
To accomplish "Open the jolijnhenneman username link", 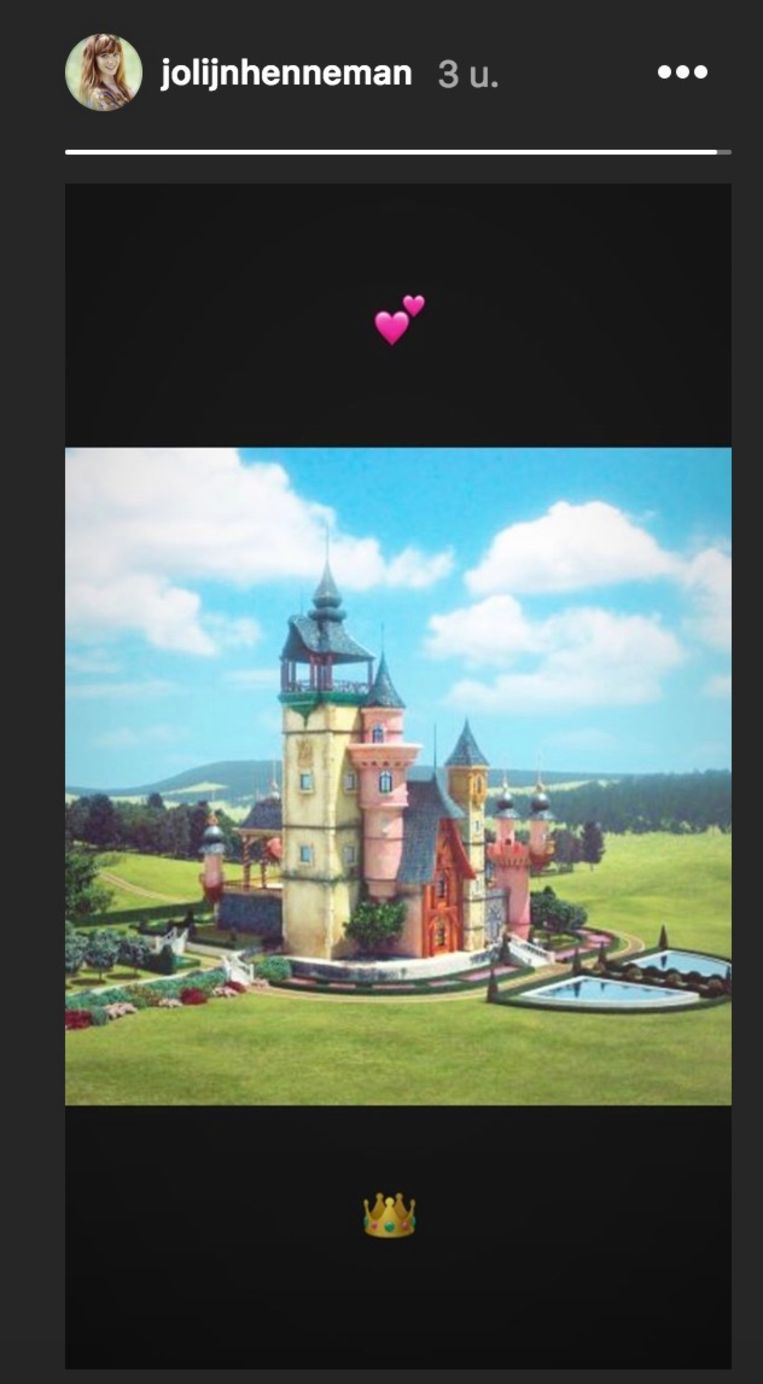I will click(286, 73).
